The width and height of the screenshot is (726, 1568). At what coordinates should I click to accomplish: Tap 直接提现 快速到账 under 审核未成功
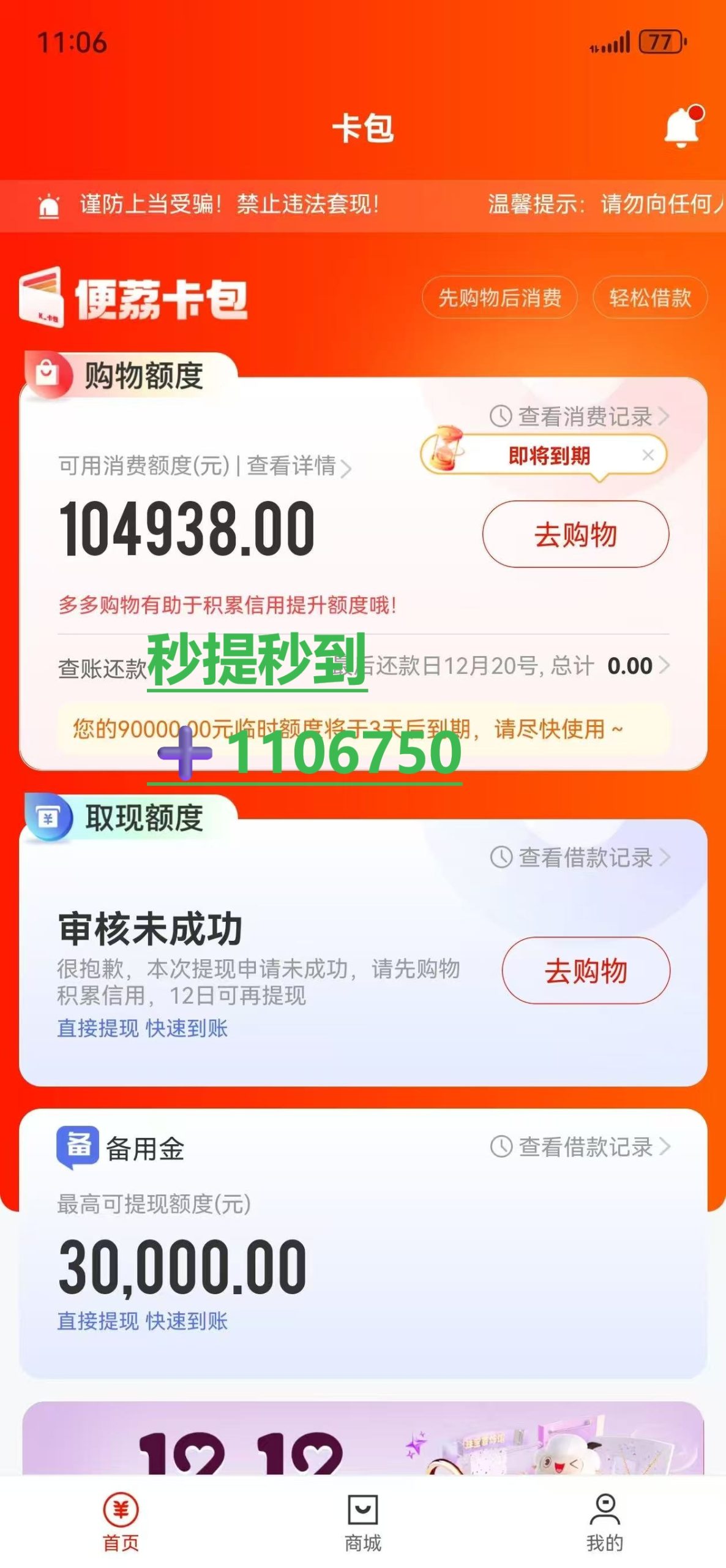click(x=143, y=1028)
